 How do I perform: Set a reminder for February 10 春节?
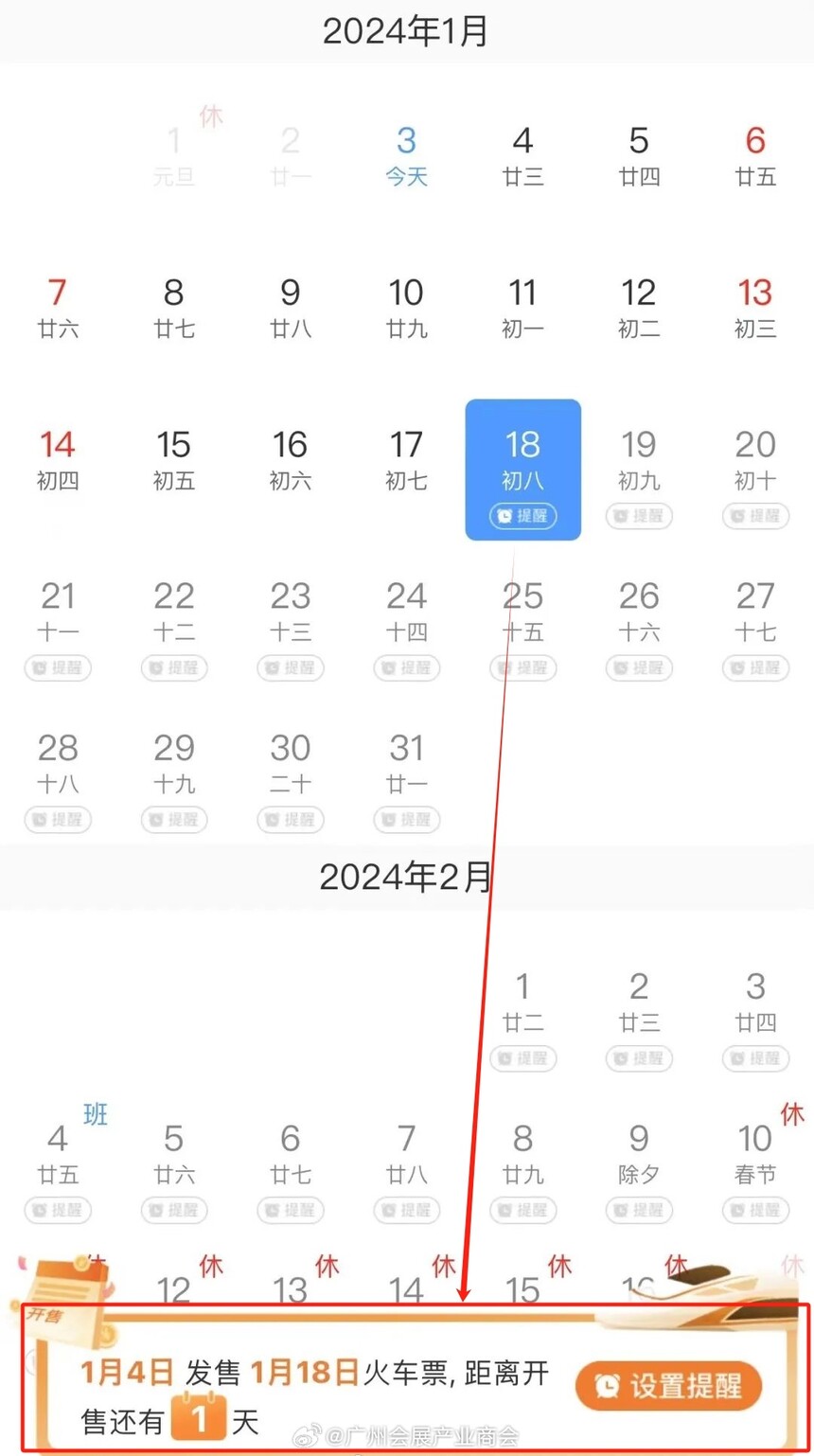[x=755, y=1209]
